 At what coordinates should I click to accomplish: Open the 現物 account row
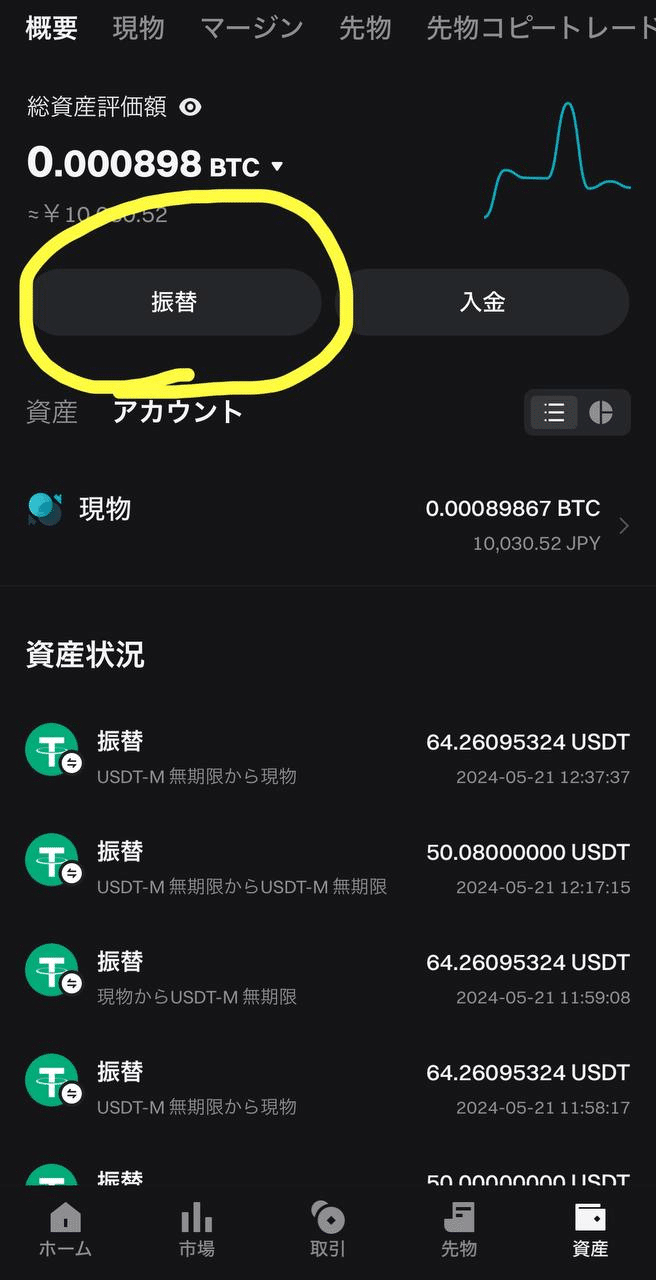pos(328,525)
